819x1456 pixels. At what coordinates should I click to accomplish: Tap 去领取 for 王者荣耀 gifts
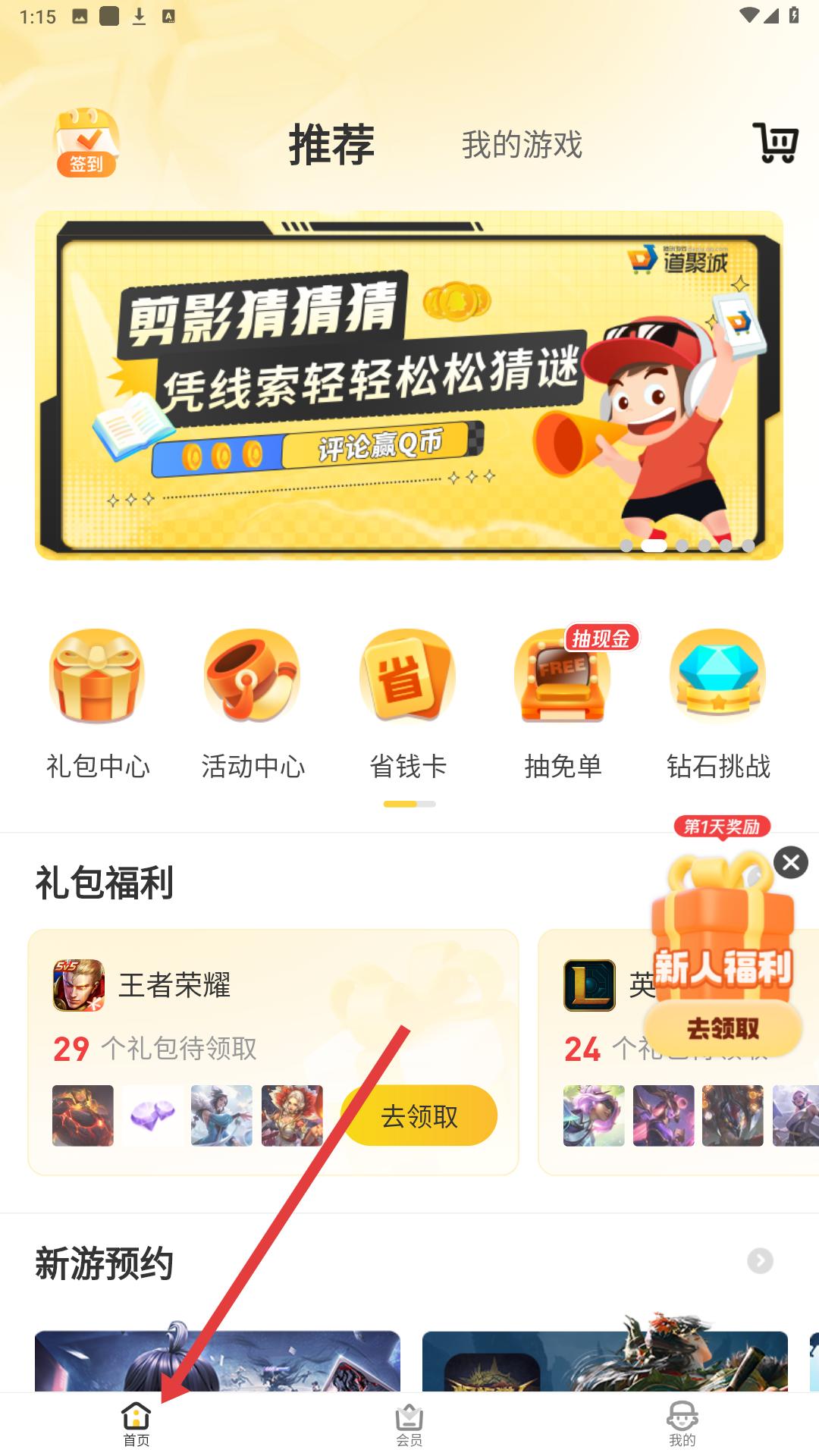419,1116
